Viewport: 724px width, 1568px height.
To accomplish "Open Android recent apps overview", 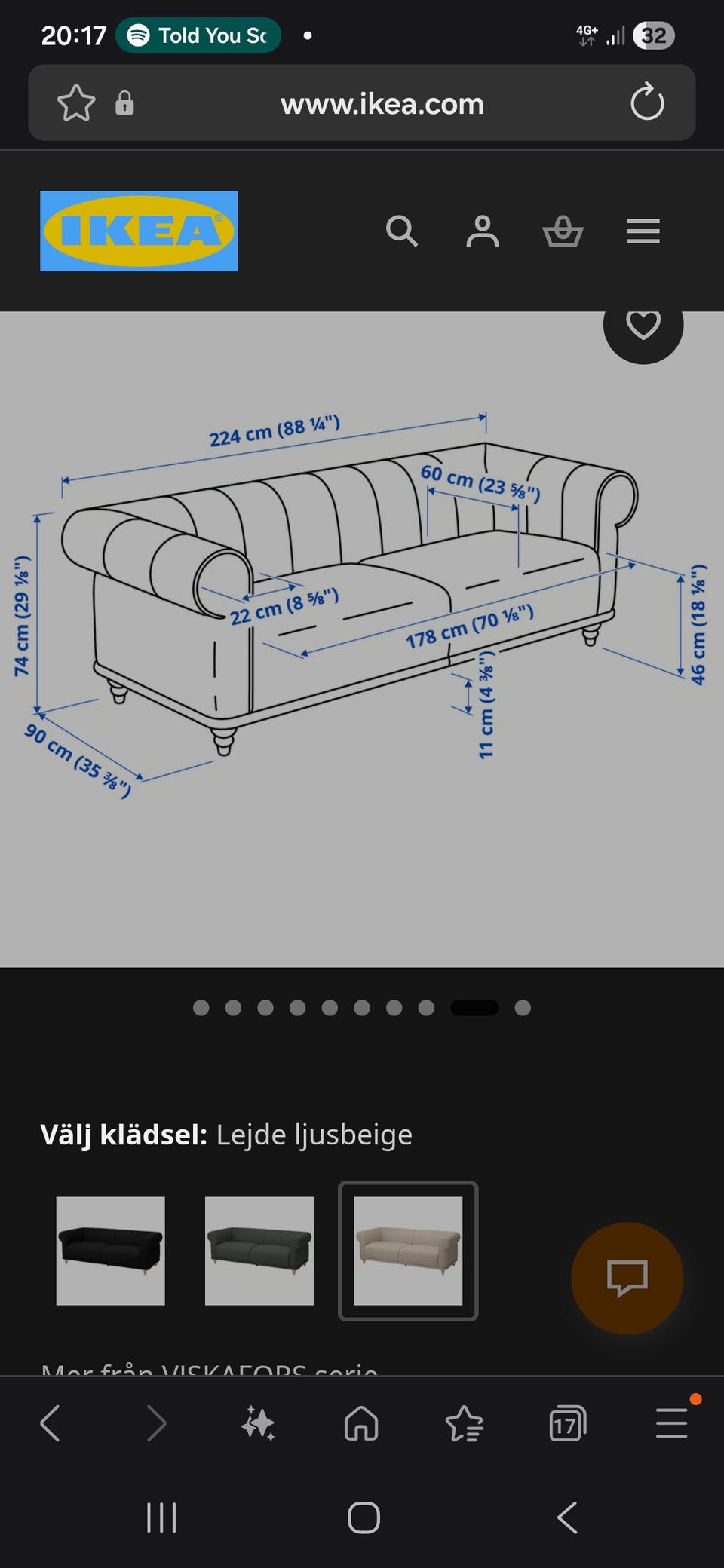I will (x=163, y=1518).
